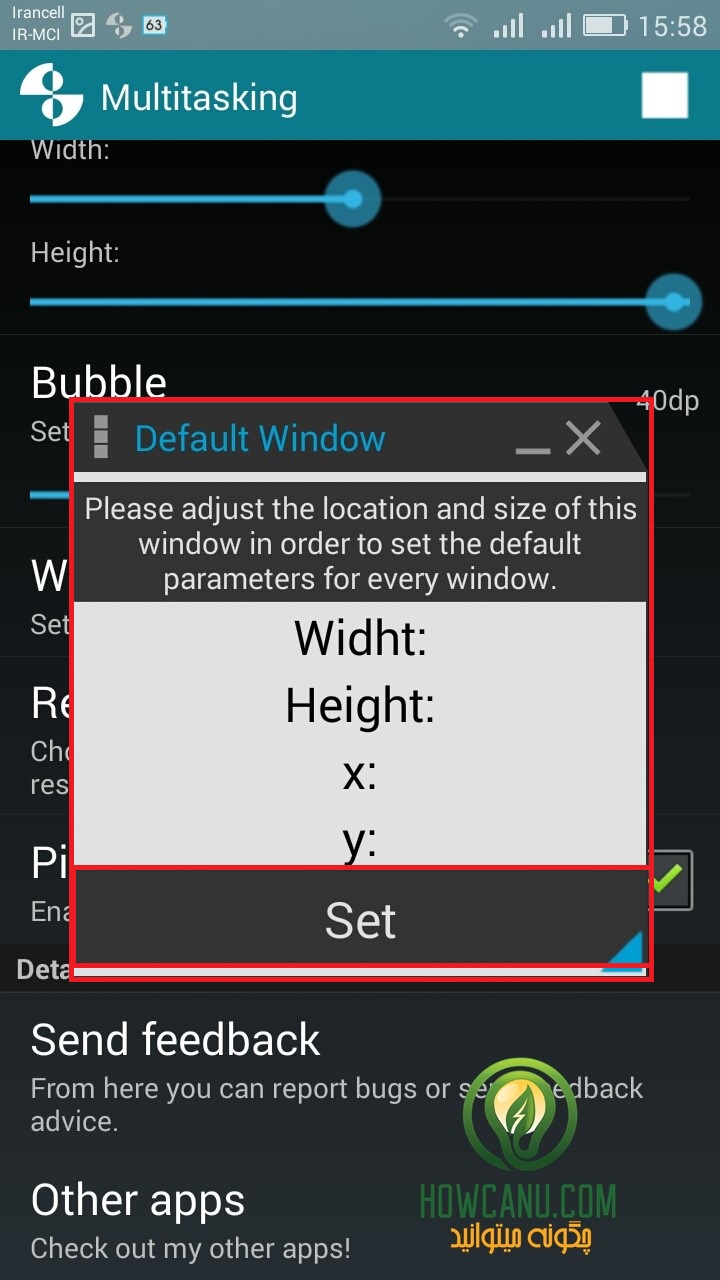Tap the Set button

(361, 918)
